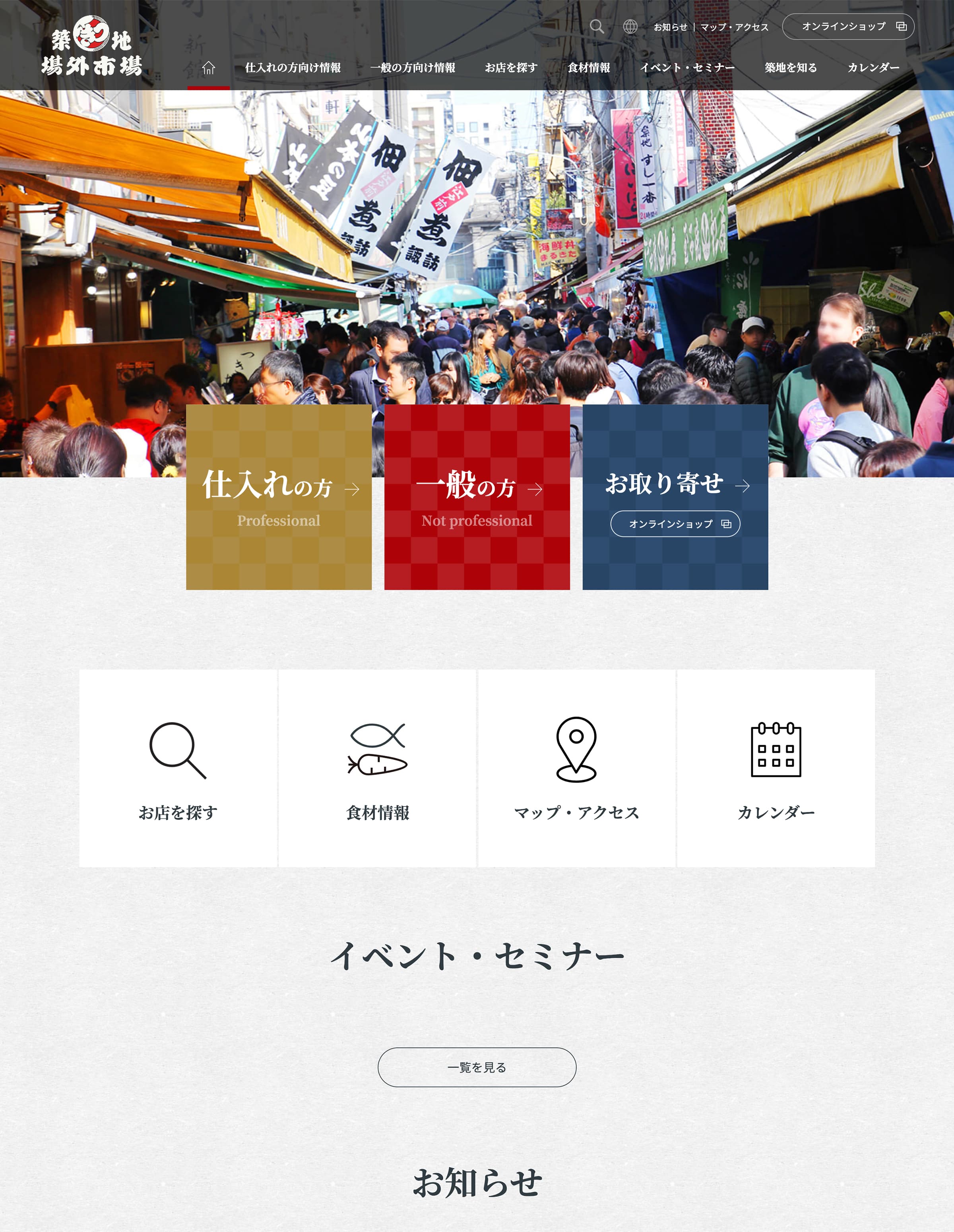
Task: Open the red 一般の方 Not professional tile
Action: click(x=477, y=497)
